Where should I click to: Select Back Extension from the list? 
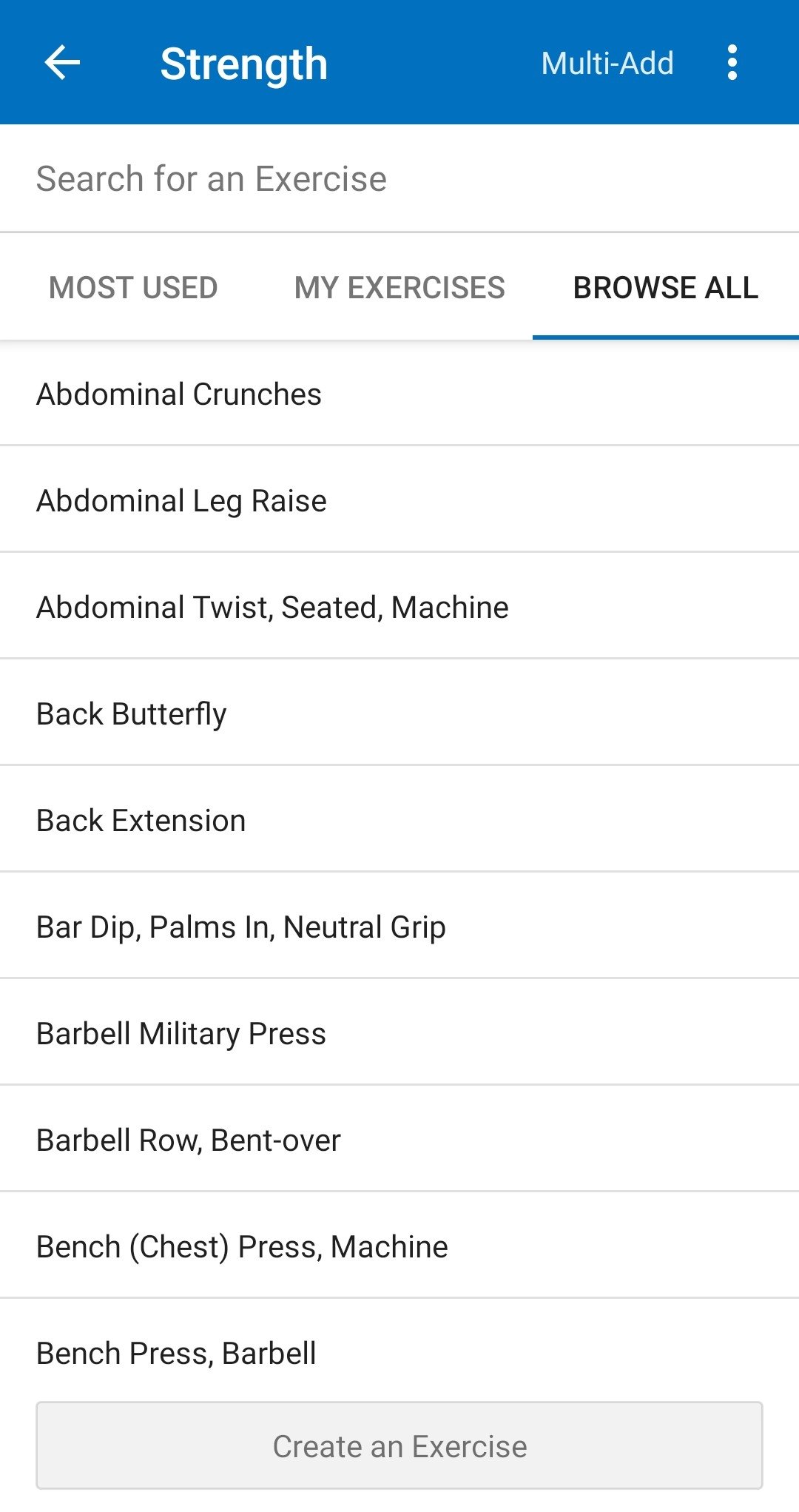(399, 819)
